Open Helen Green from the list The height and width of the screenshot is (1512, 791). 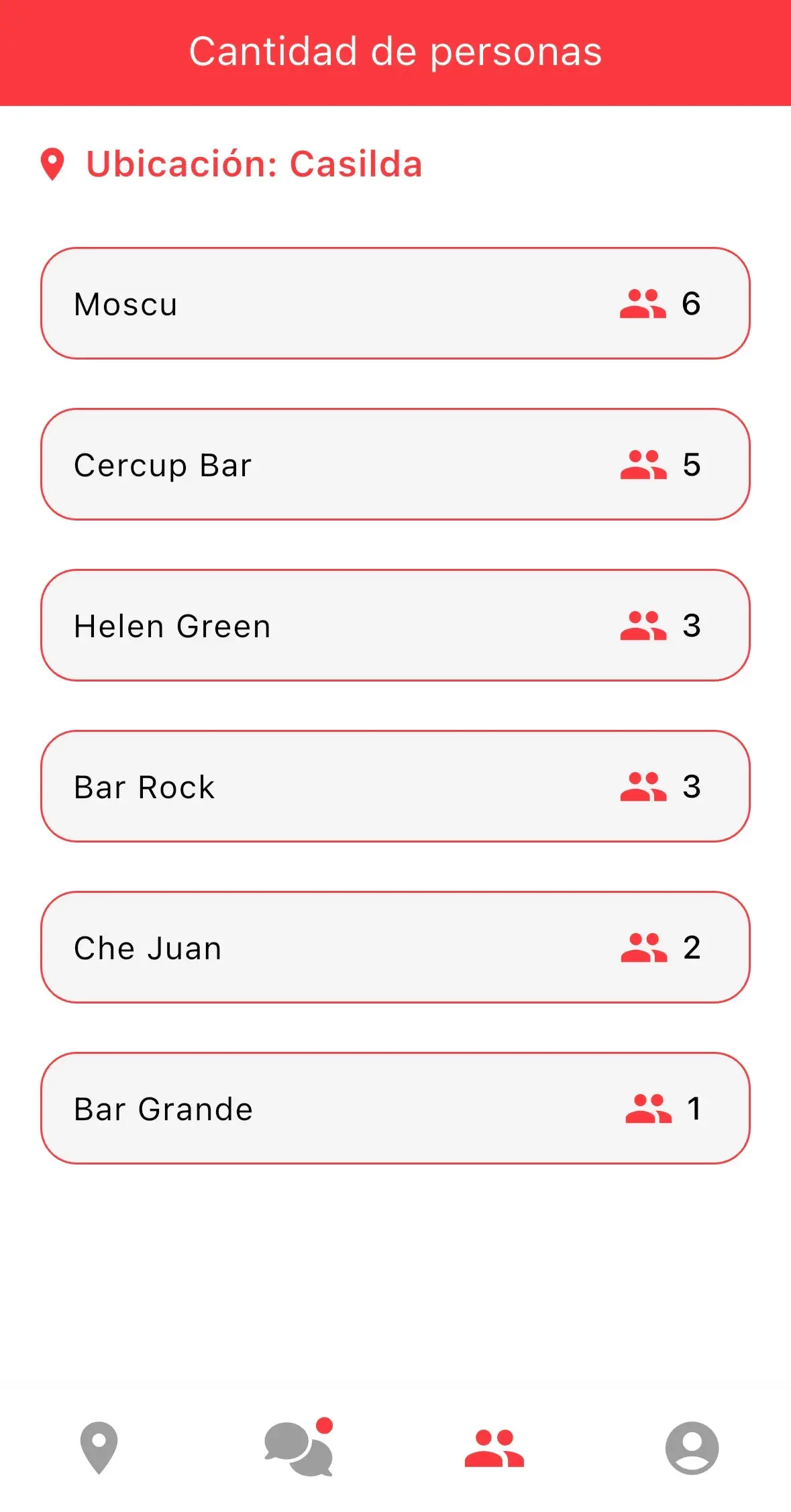(394, 625)
